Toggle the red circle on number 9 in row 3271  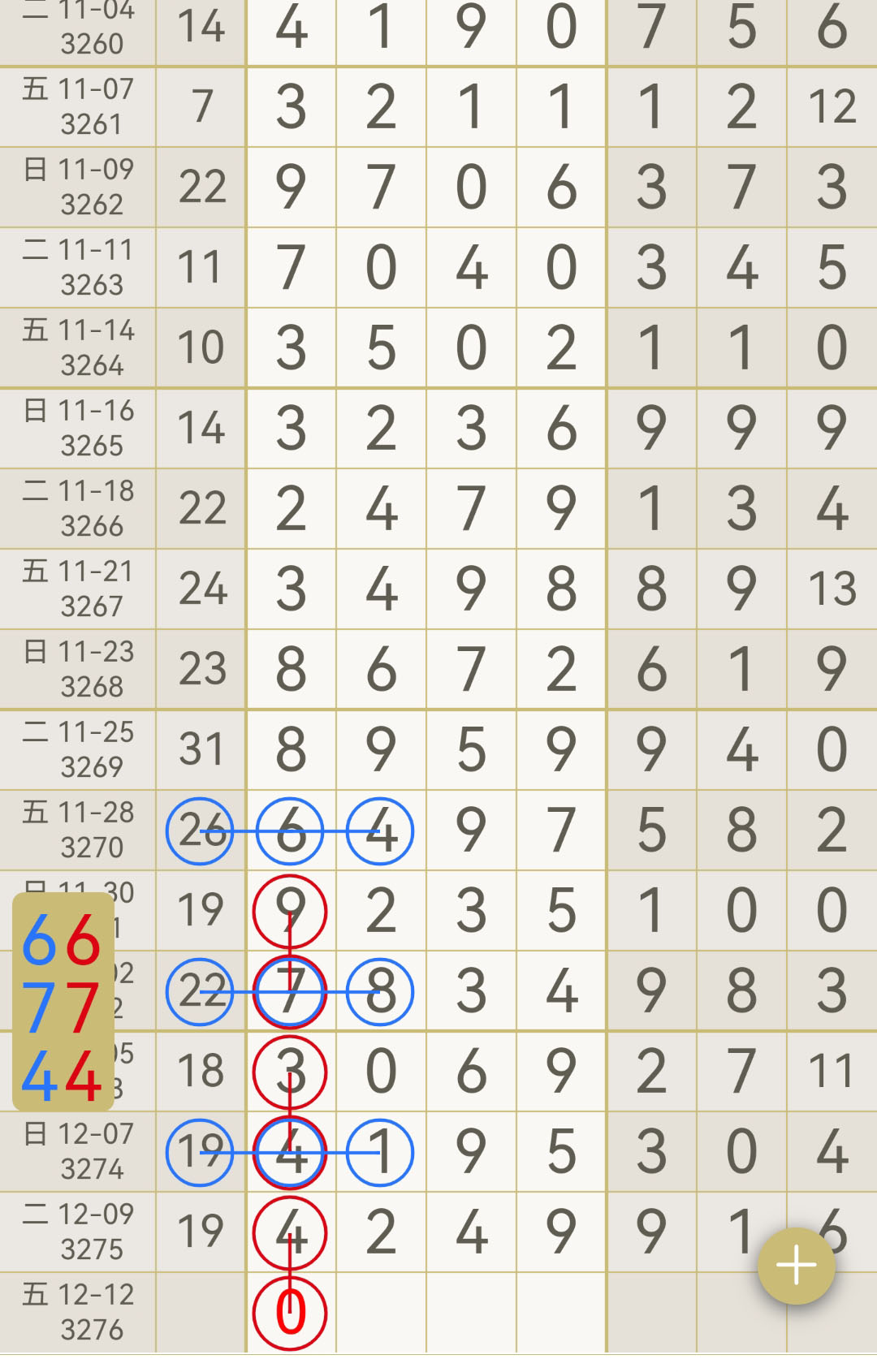290,909
